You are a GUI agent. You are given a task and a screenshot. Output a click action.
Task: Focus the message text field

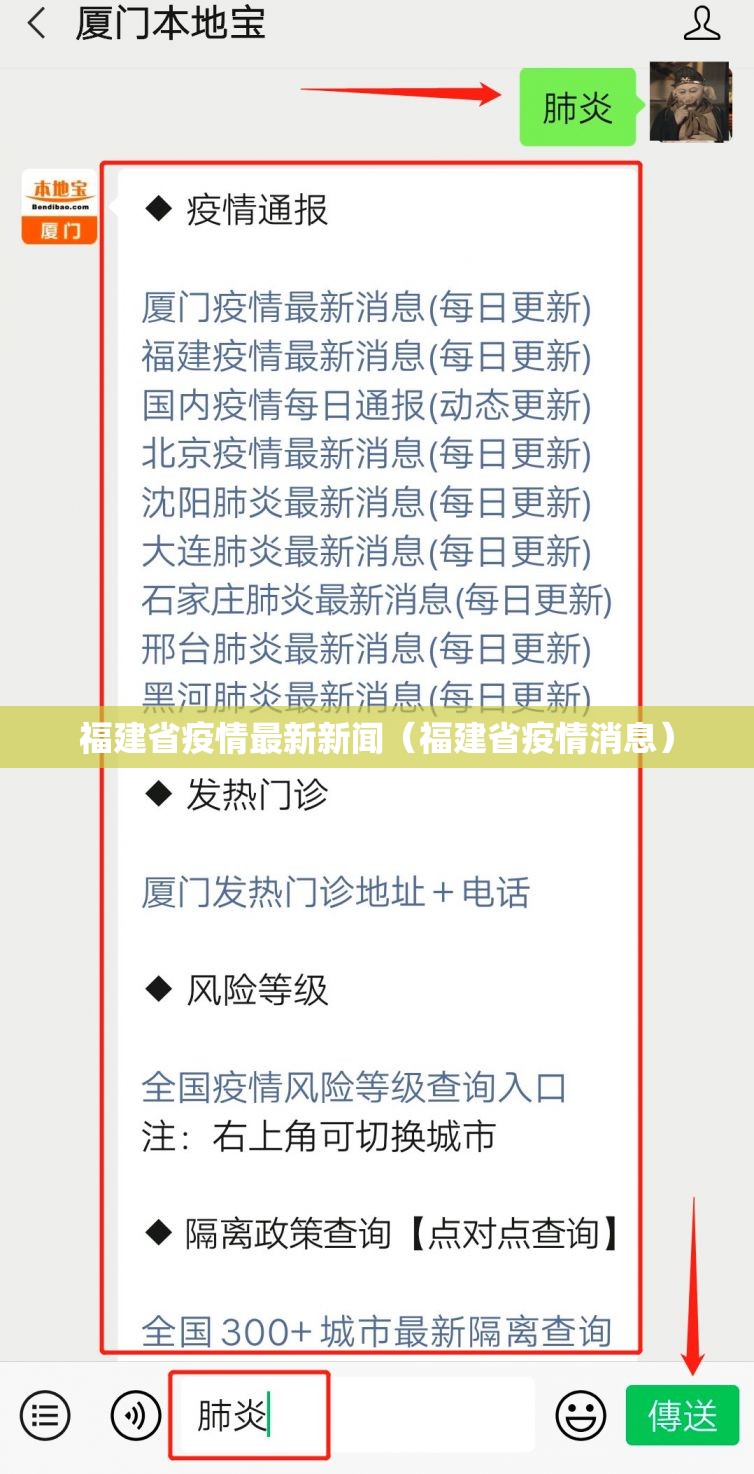click(x=400, y=1415)
